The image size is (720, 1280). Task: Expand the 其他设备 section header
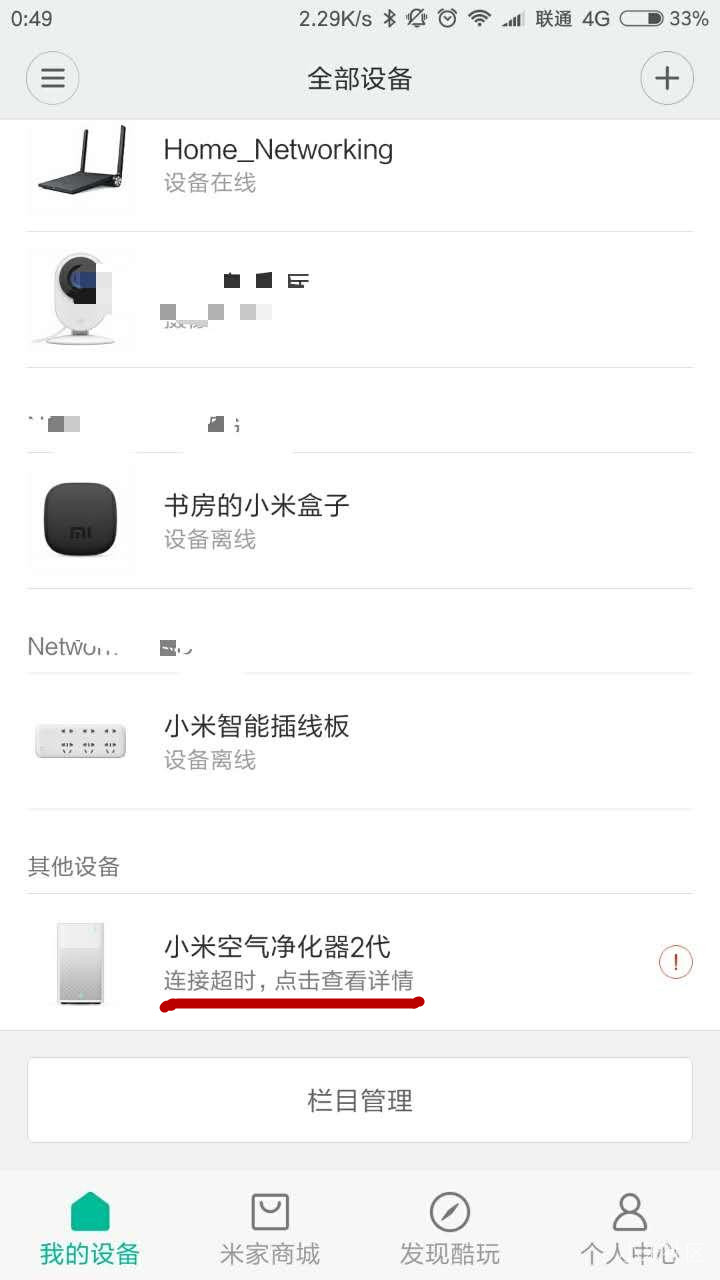(73, 867)
